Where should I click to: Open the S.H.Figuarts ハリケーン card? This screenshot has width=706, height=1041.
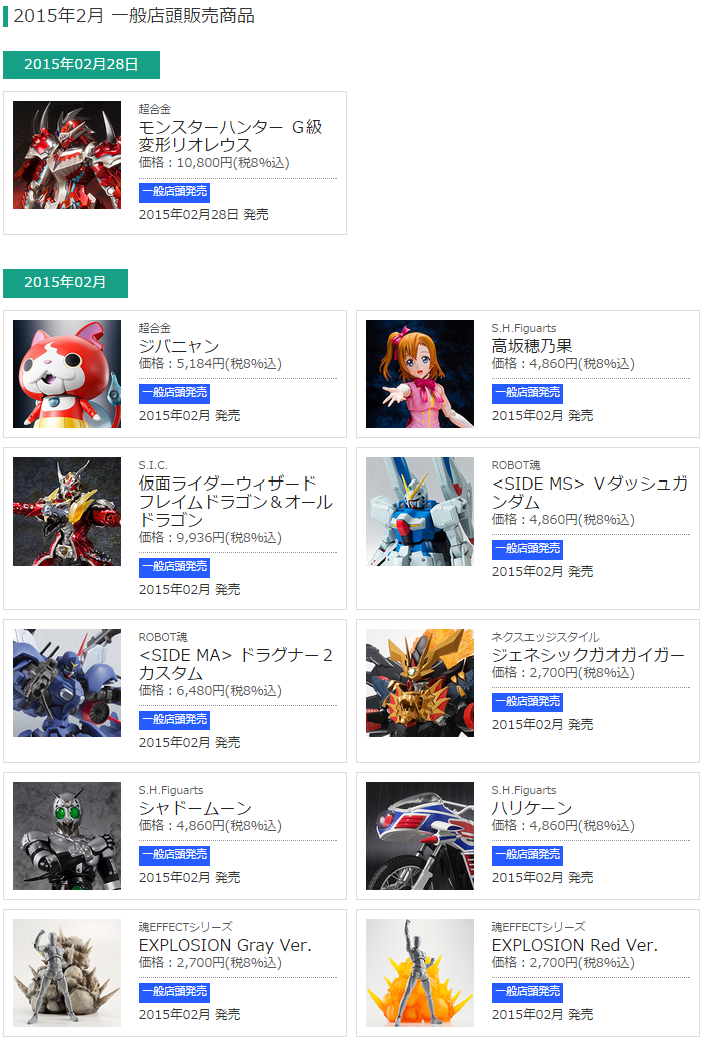point(532,808)
